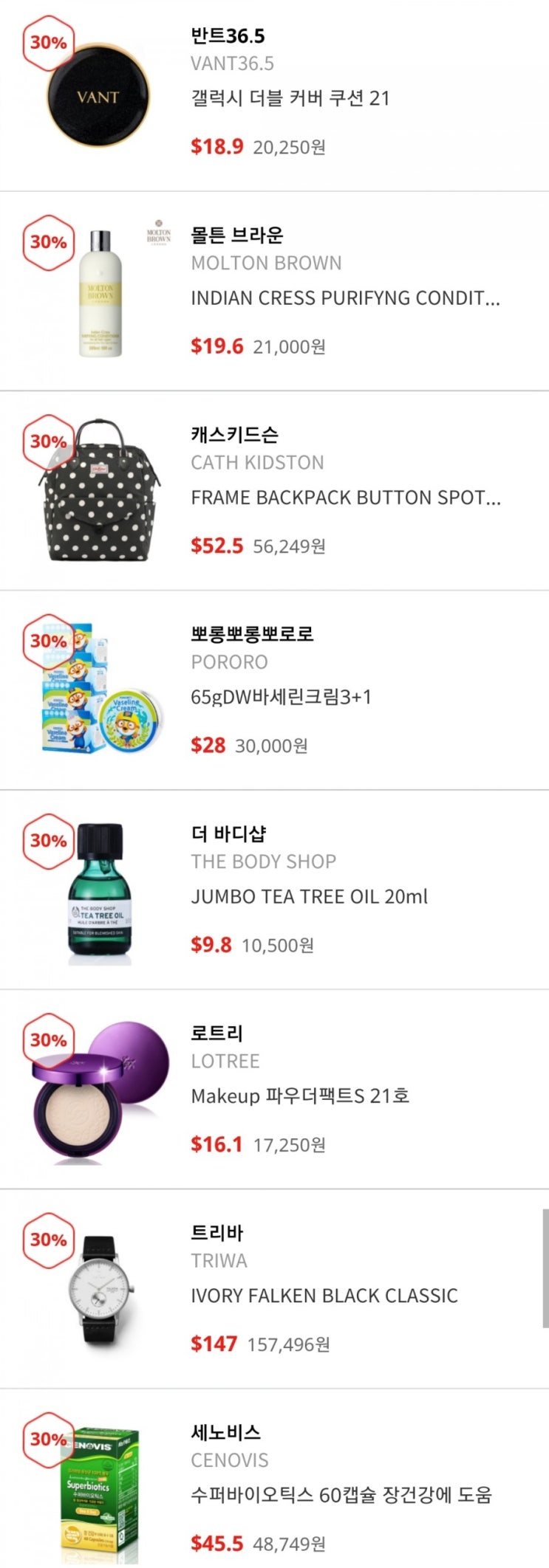Screen dimensions: 549x1568
Task: Open the Cath Kidston frame backpack item
Action: point(345,498)
